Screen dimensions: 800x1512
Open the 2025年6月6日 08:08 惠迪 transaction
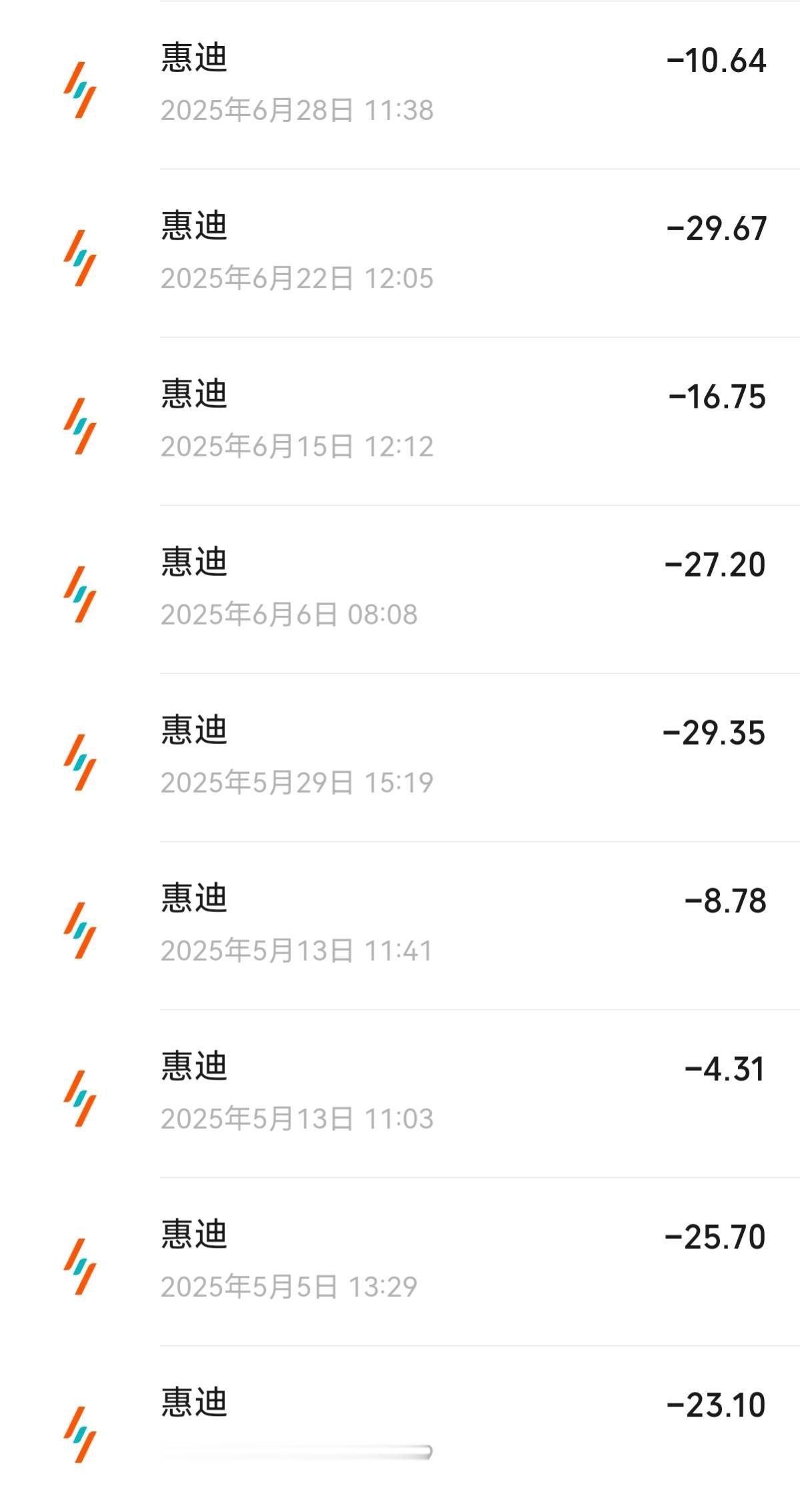click(x=400, y=589)
